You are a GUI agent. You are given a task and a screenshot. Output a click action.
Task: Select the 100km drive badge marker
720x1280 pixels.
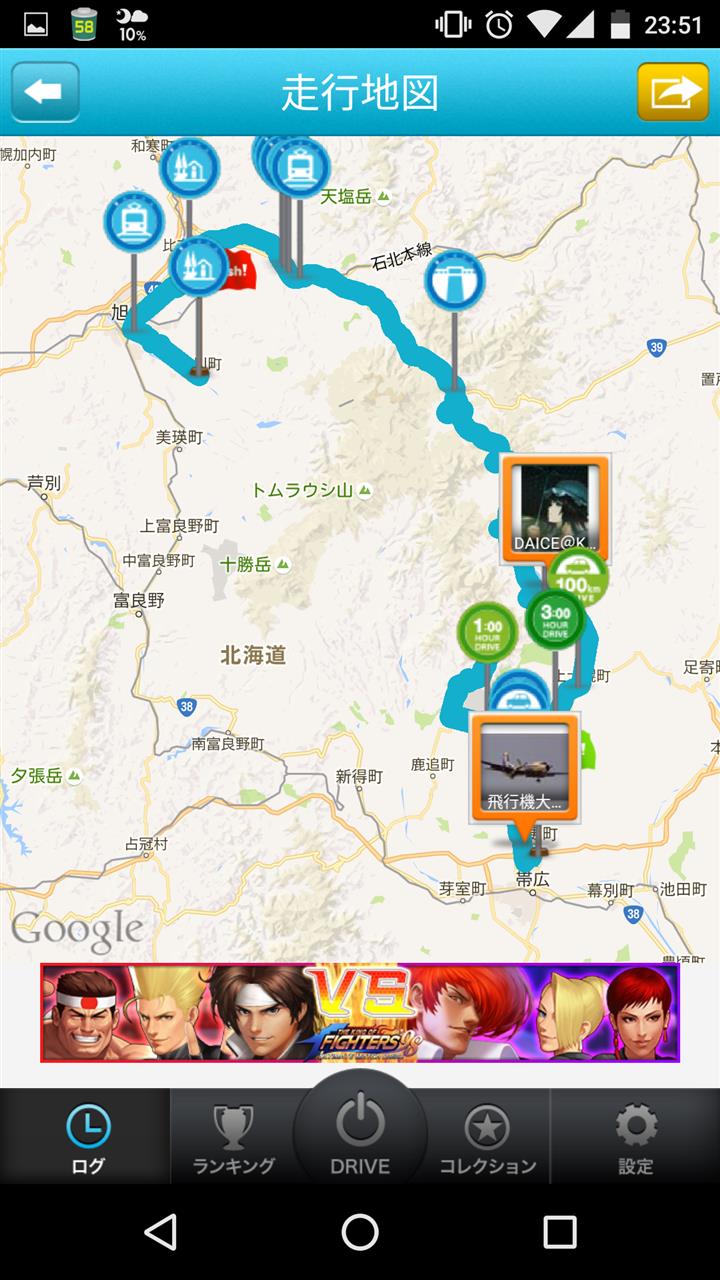tap(579, 576)
